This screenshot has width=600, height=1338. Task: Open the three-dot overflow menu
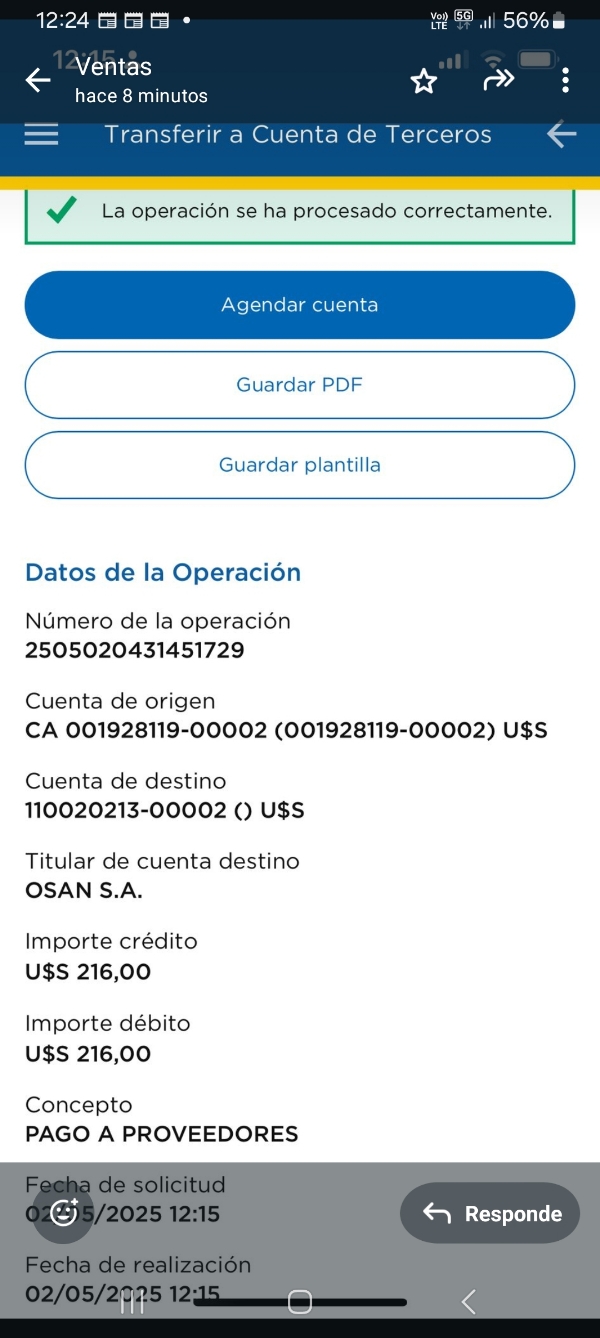[x=566, y=81]
